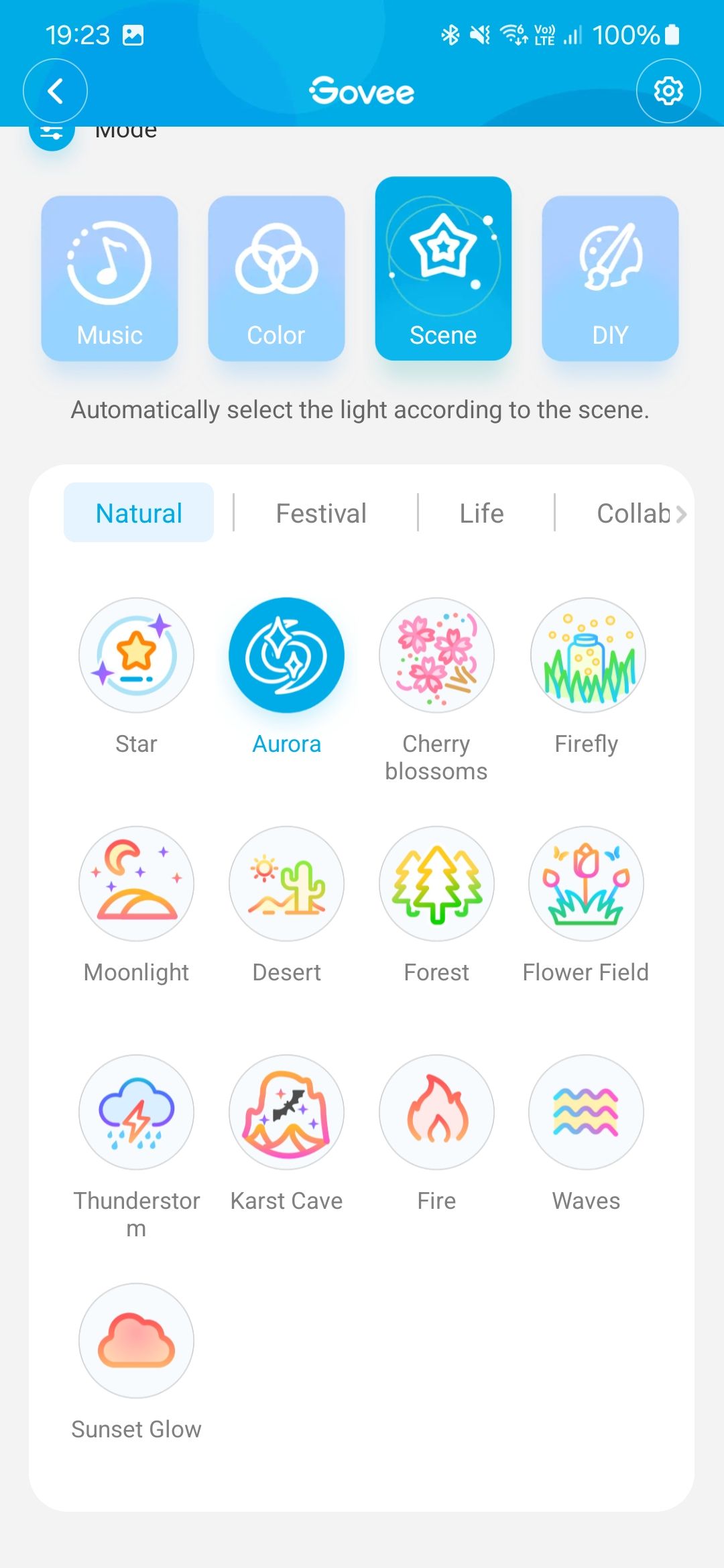
Task: Apply the Star scene
Action: tap(136, 655)
